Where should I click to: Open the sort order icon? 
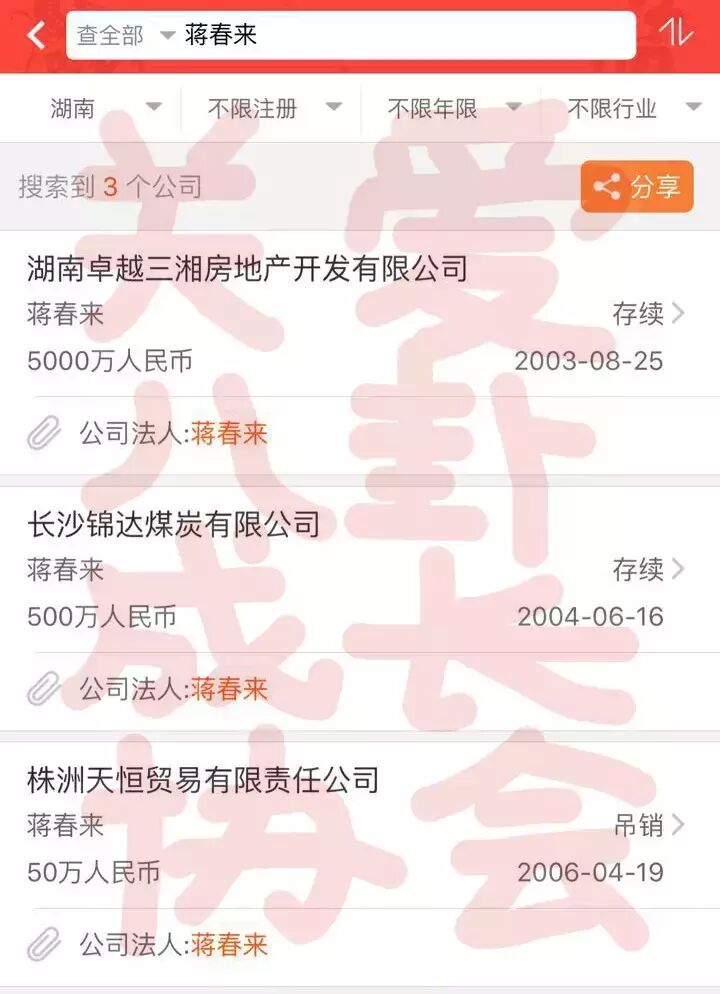(676, 34)
